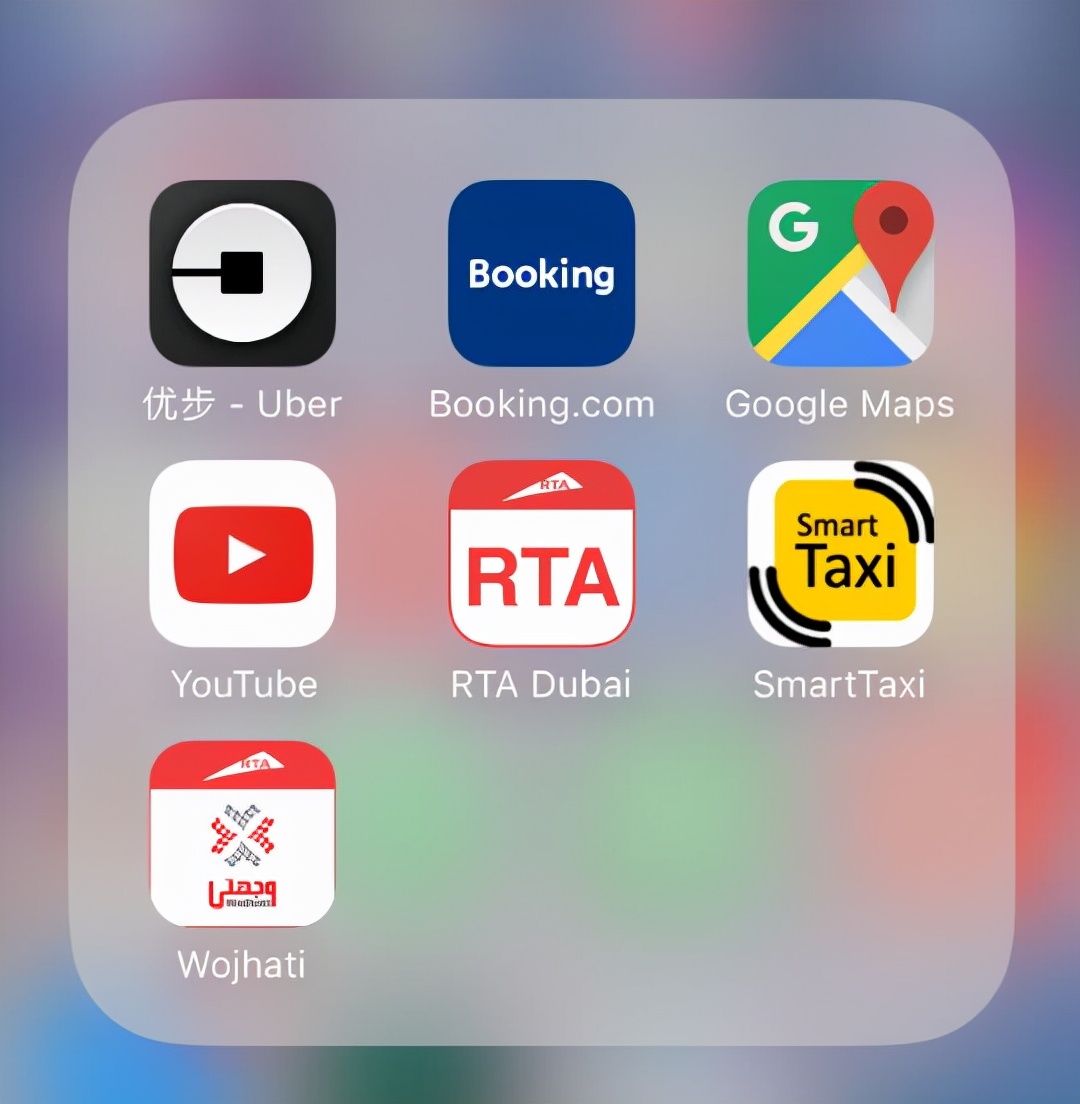This screenshot has width=1080, height=1104.
Task: Open the RTA Dubai app
Action: click(541, 553)
